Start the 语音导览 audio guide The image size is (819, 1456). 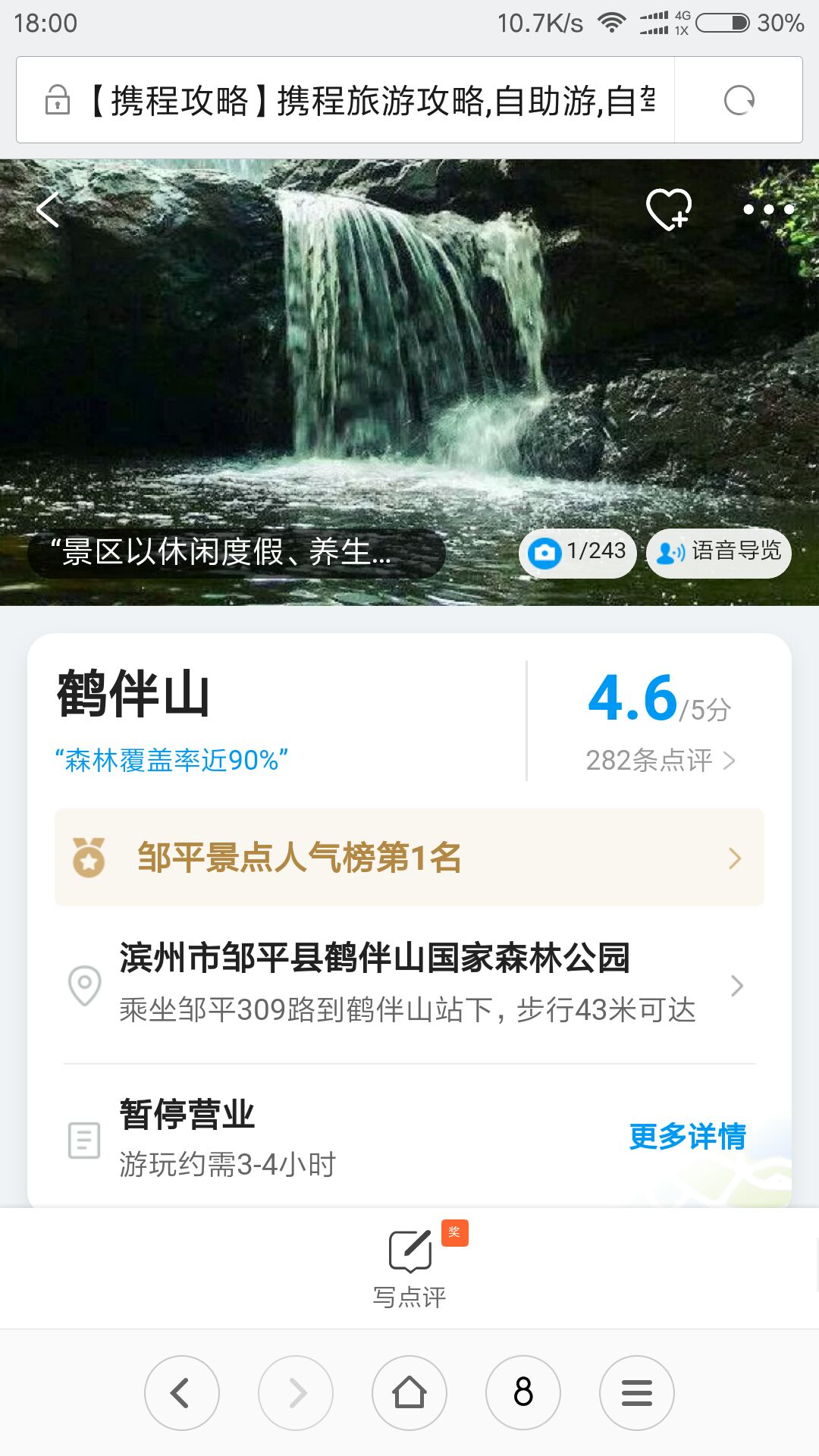(718, 552)
